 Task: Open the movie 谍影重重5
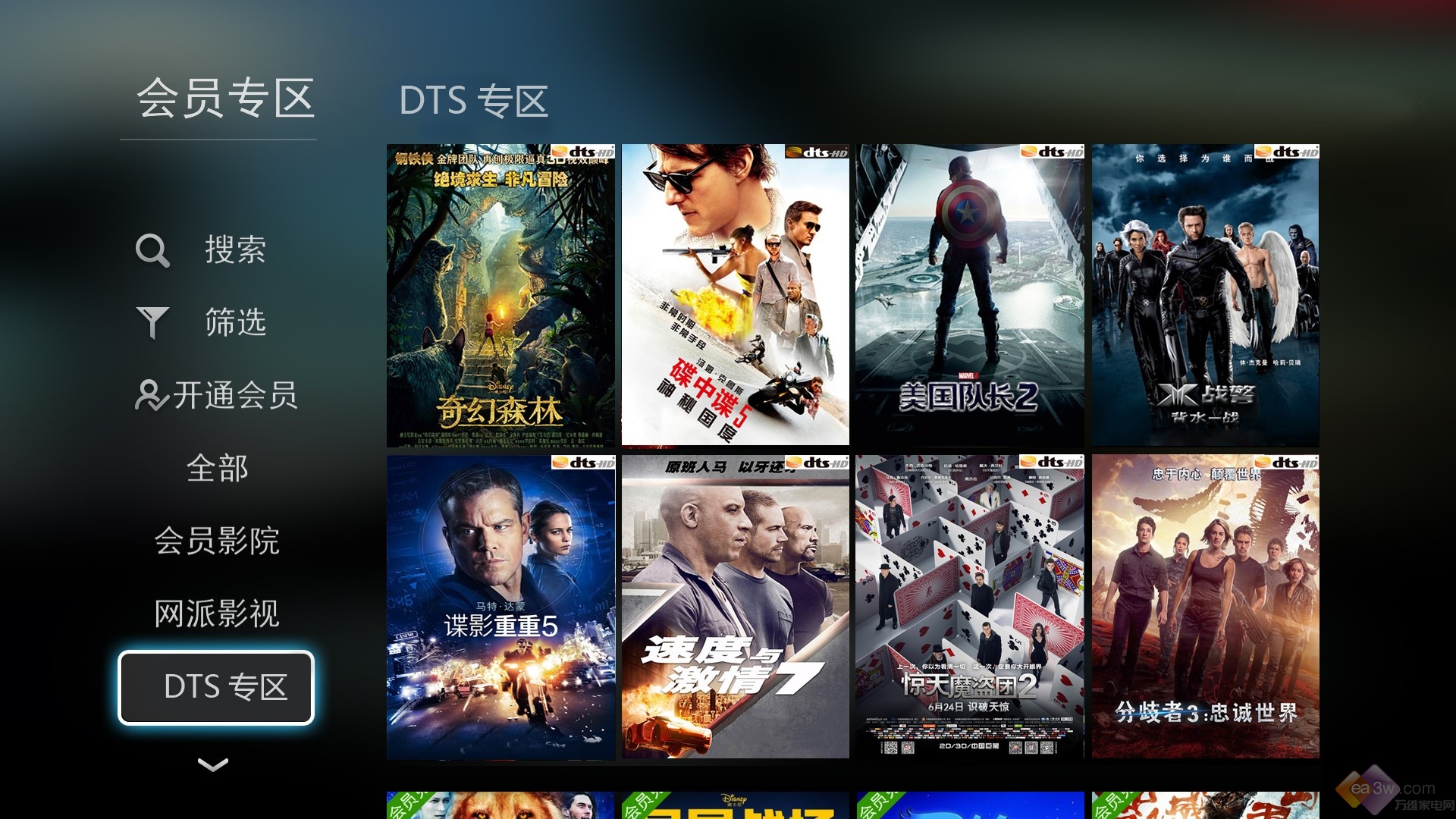click(500, 607)
